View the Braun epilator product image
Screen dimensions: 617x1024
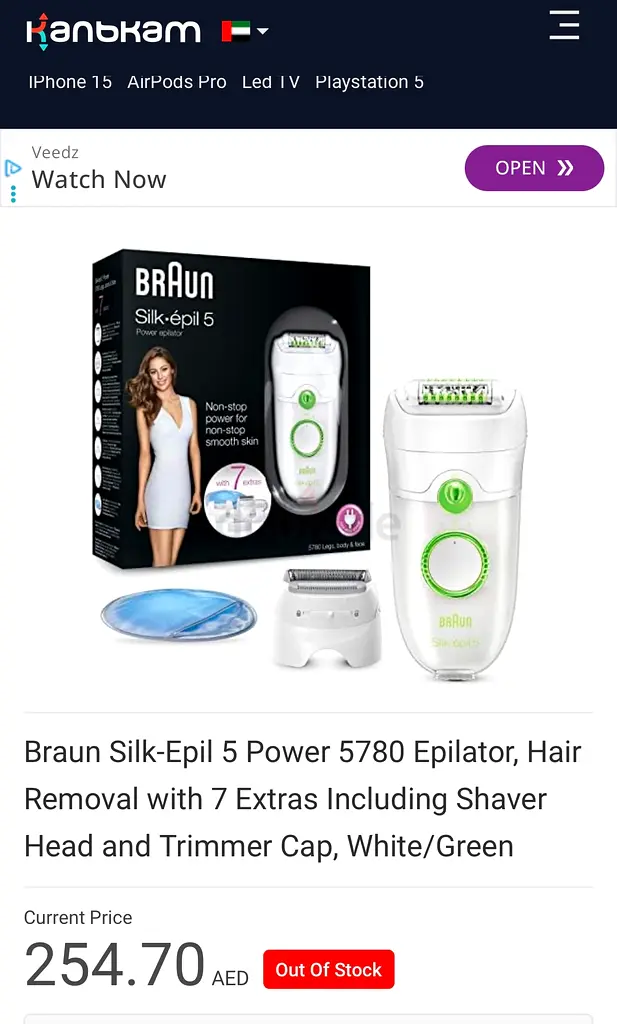[x=310, y=465]
